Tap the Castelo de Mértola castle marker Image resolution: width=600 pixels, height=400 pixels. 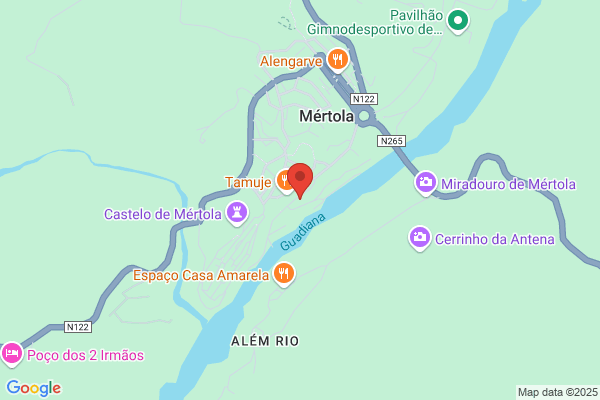pyautogui.click(x=237, y=214)
